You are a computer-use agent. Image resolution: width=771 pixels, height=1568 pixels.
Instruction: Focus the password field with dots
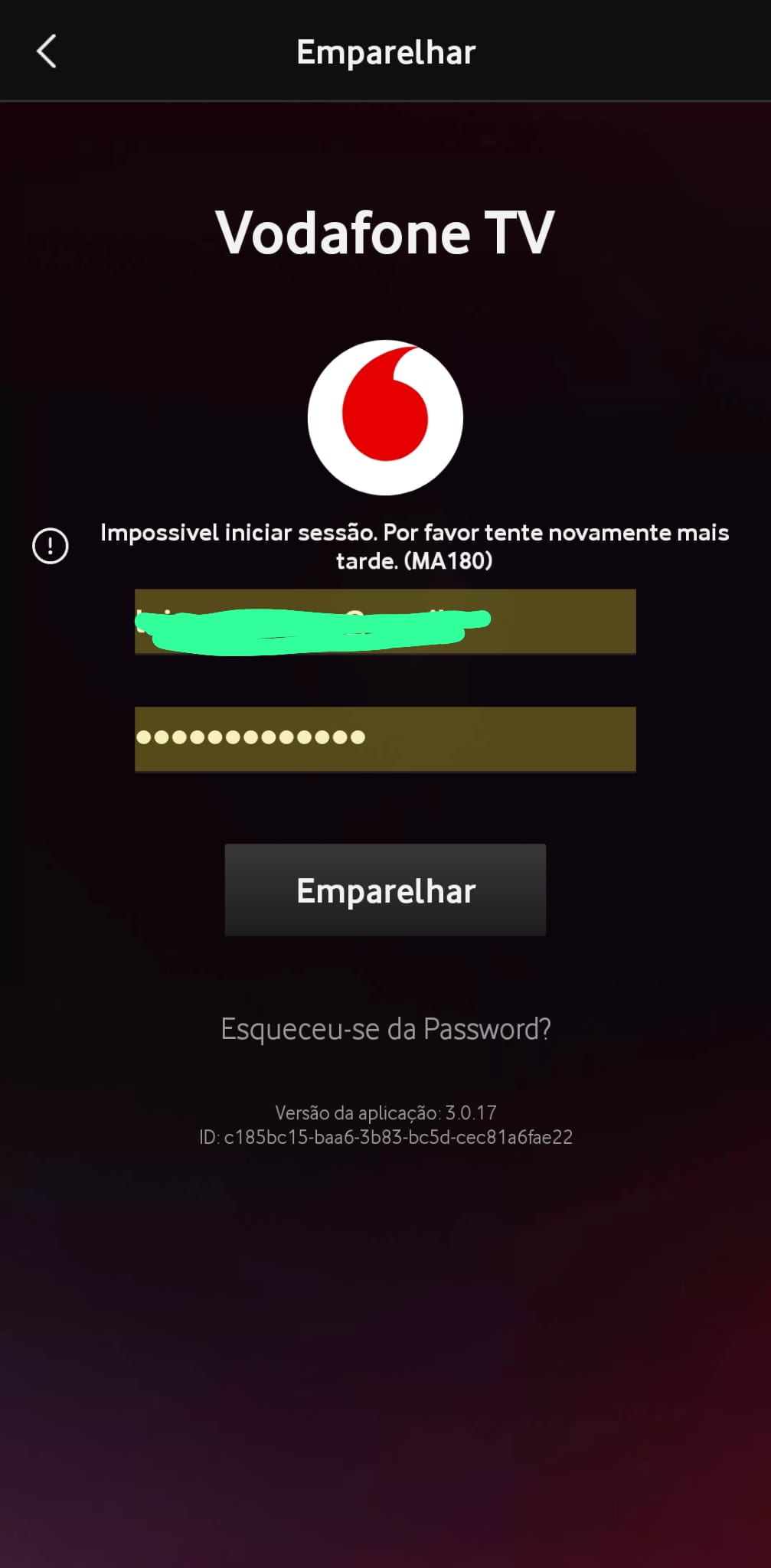tap(384, 739)
